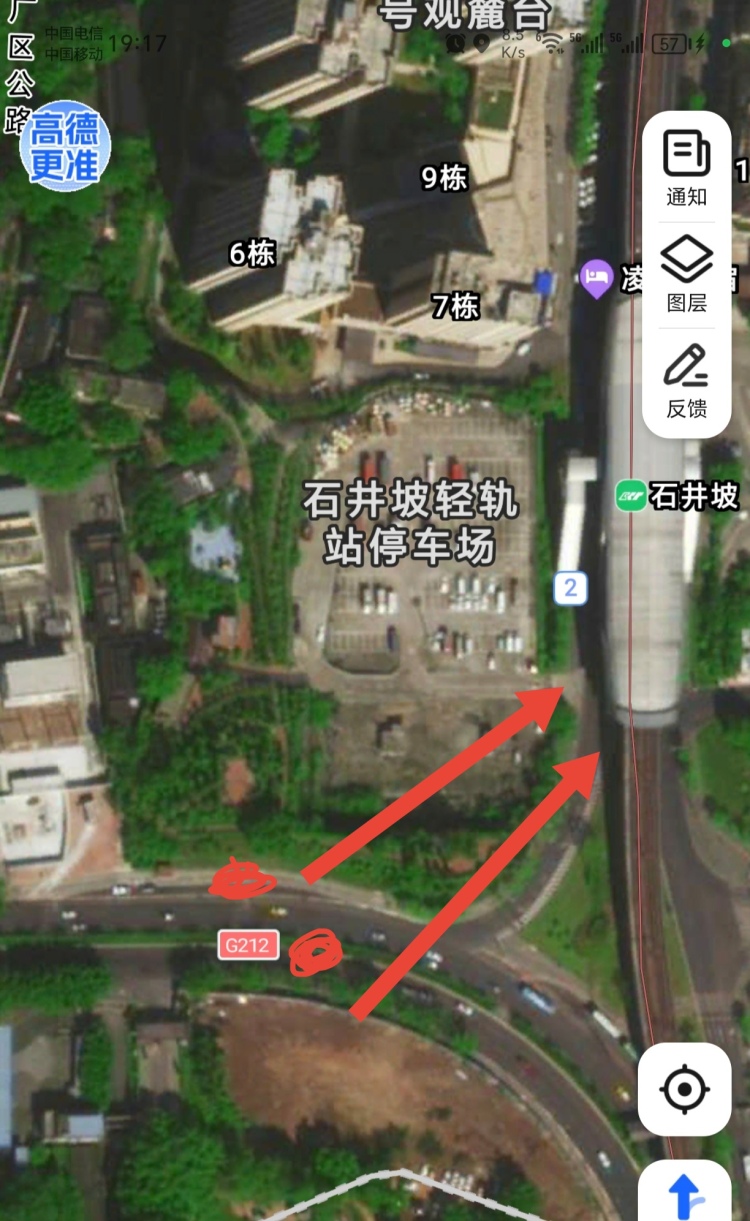750x1221 pixels.
Task: Select the 石井坡 metro station marker
Action: point(631,495)
